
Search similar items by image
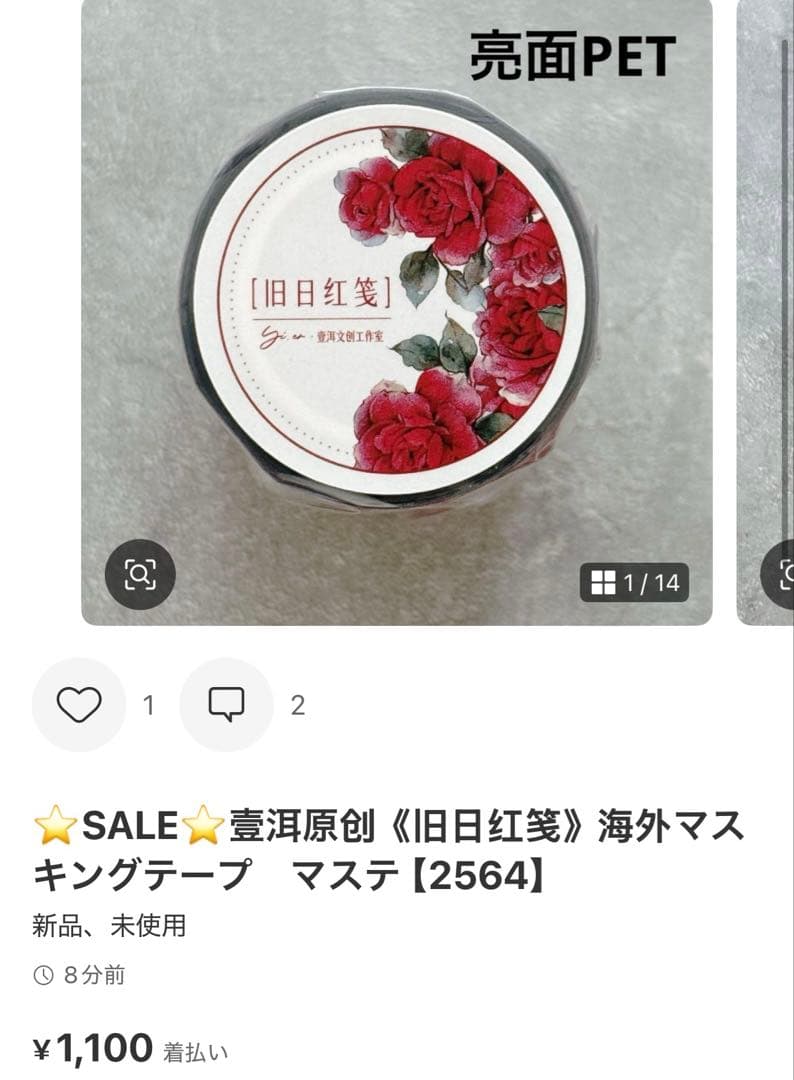tap(140, 574)
